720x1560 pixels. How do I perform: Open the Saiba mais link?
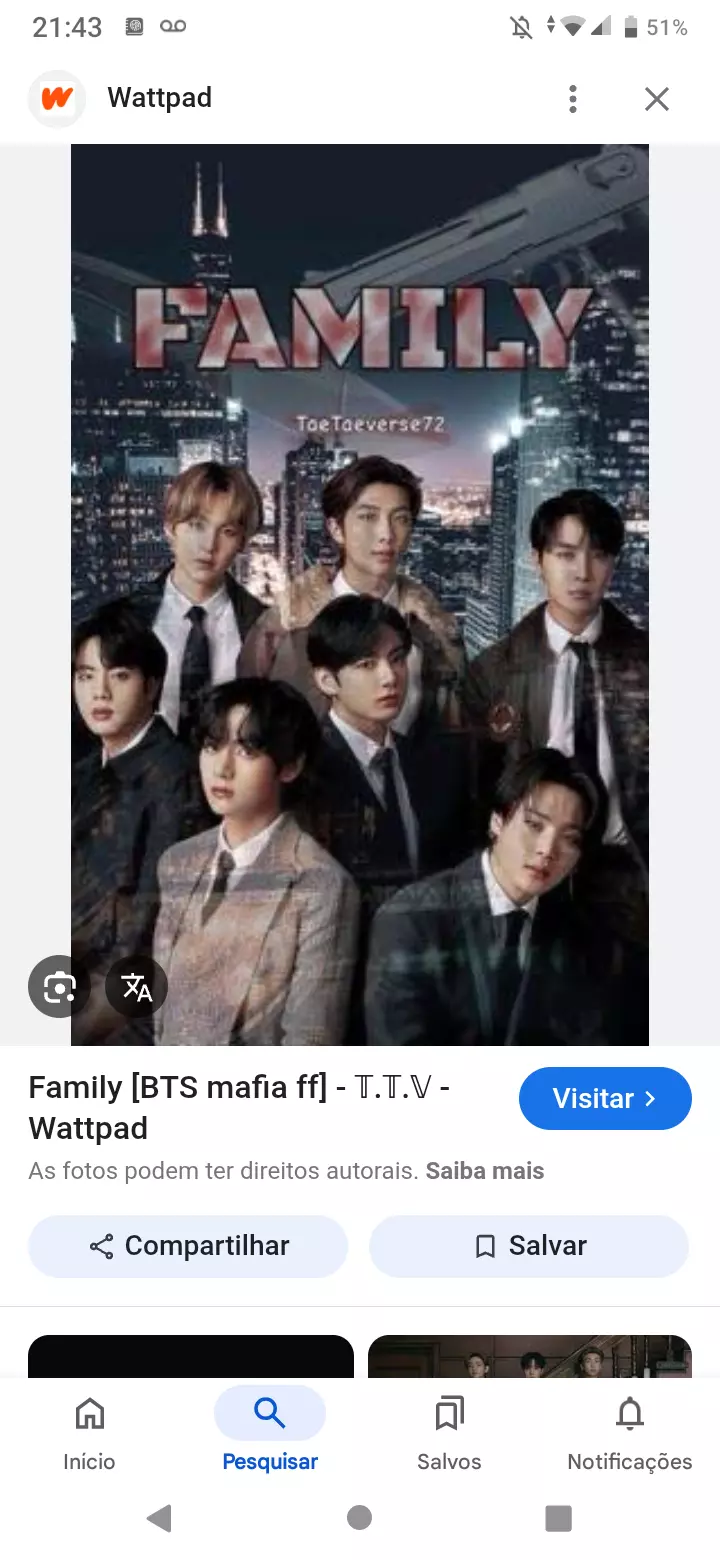click(484, 1171)
